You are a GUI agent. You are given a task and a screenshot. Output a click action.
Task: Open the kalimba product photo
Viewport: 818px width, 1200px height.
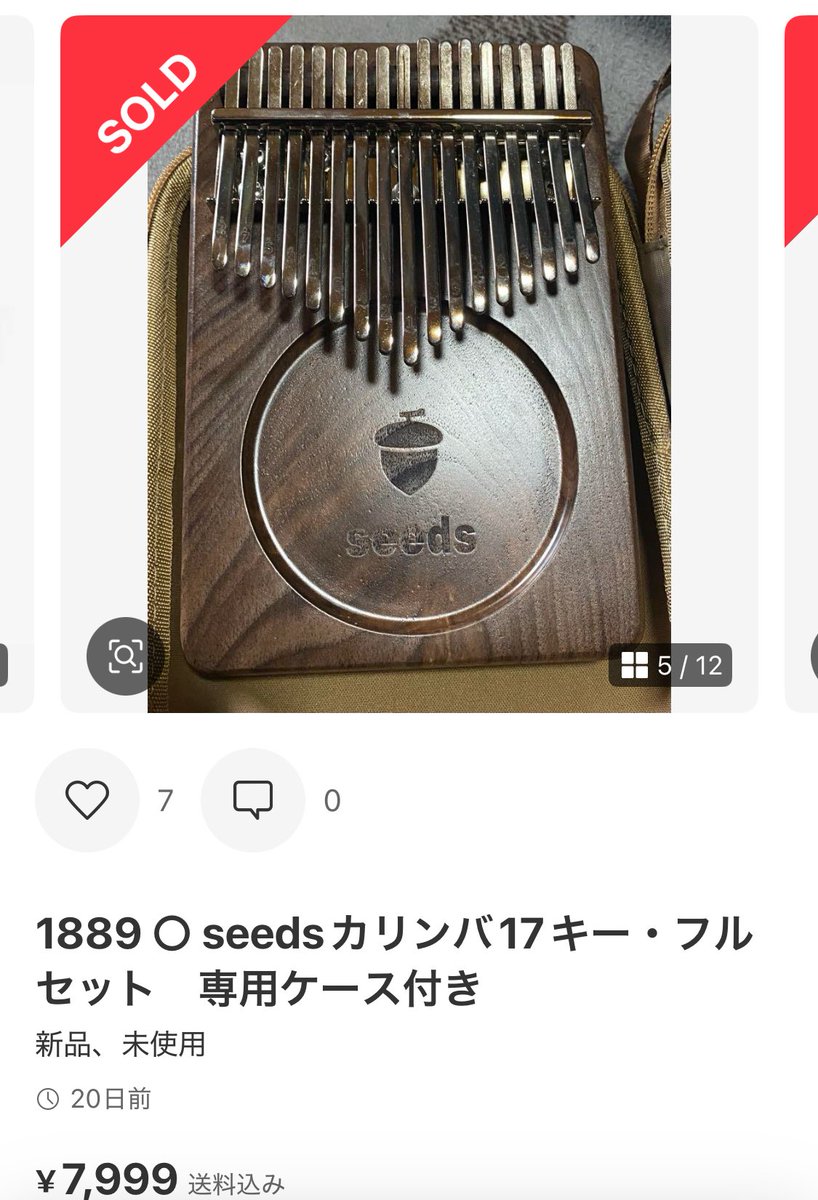[400, 360]
